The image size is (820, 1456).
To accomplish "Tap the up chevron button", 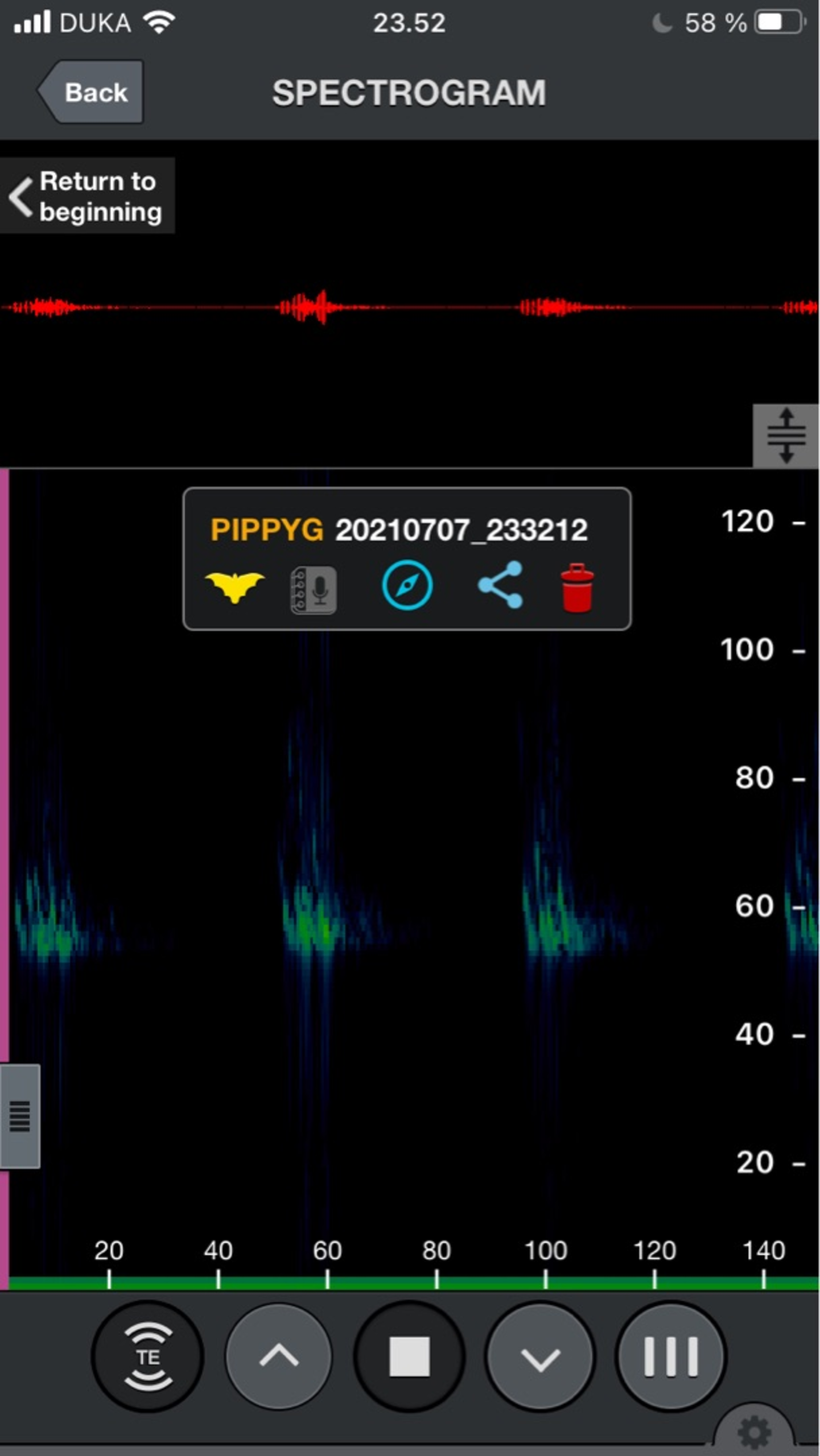I will pyautogui.click(x=279, y=1356).
